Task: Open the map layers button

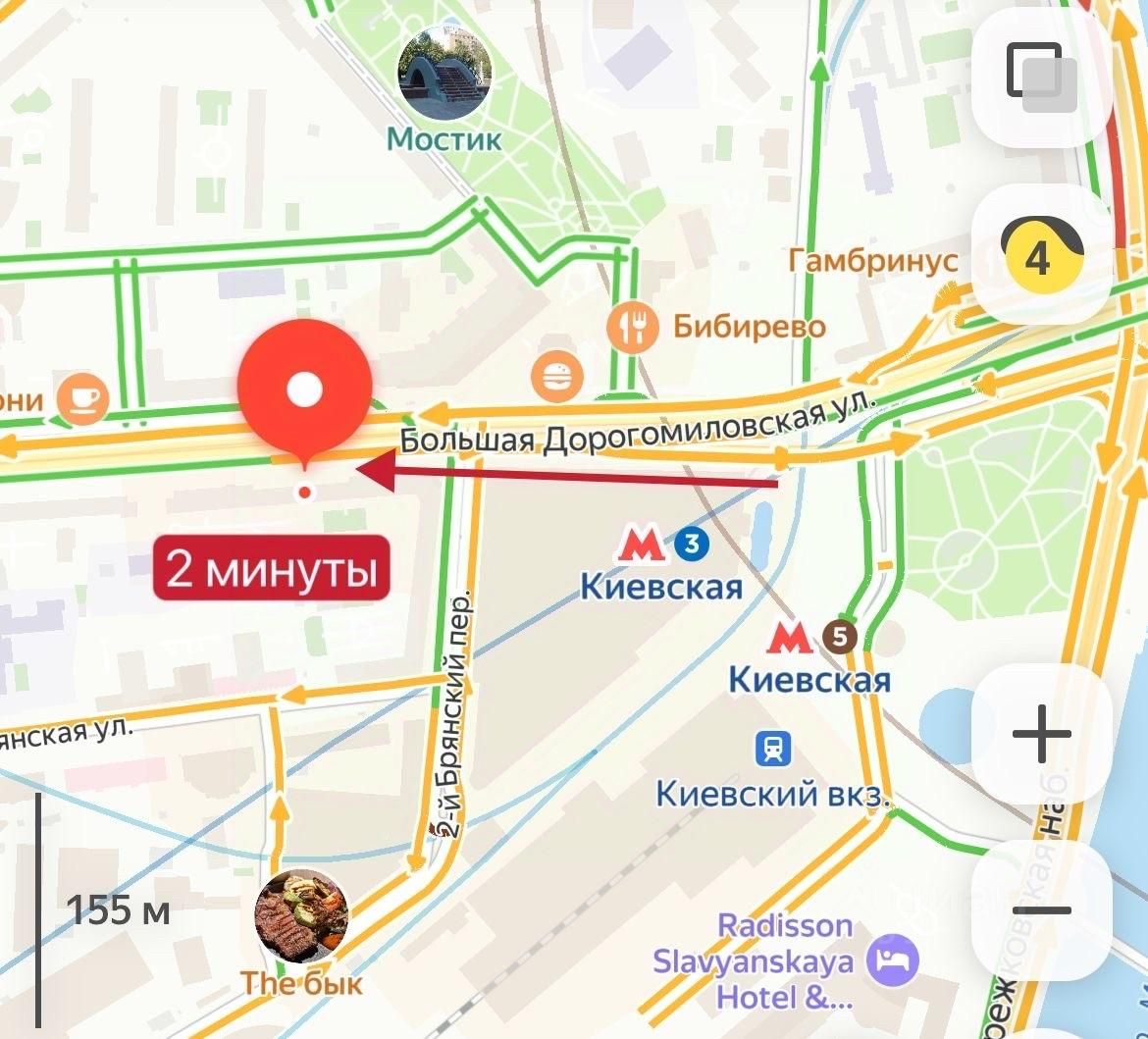Action: (x=1040, y=77)
